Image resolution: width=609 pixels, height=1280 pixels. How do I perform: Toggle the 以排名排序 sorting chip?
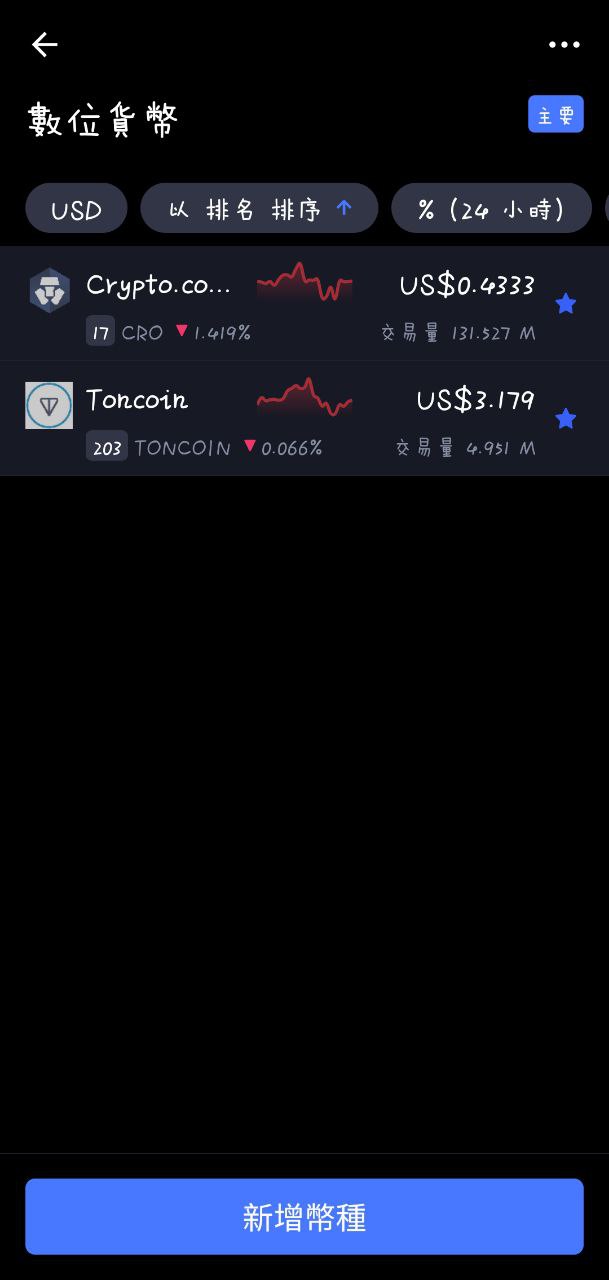(259, 209)
